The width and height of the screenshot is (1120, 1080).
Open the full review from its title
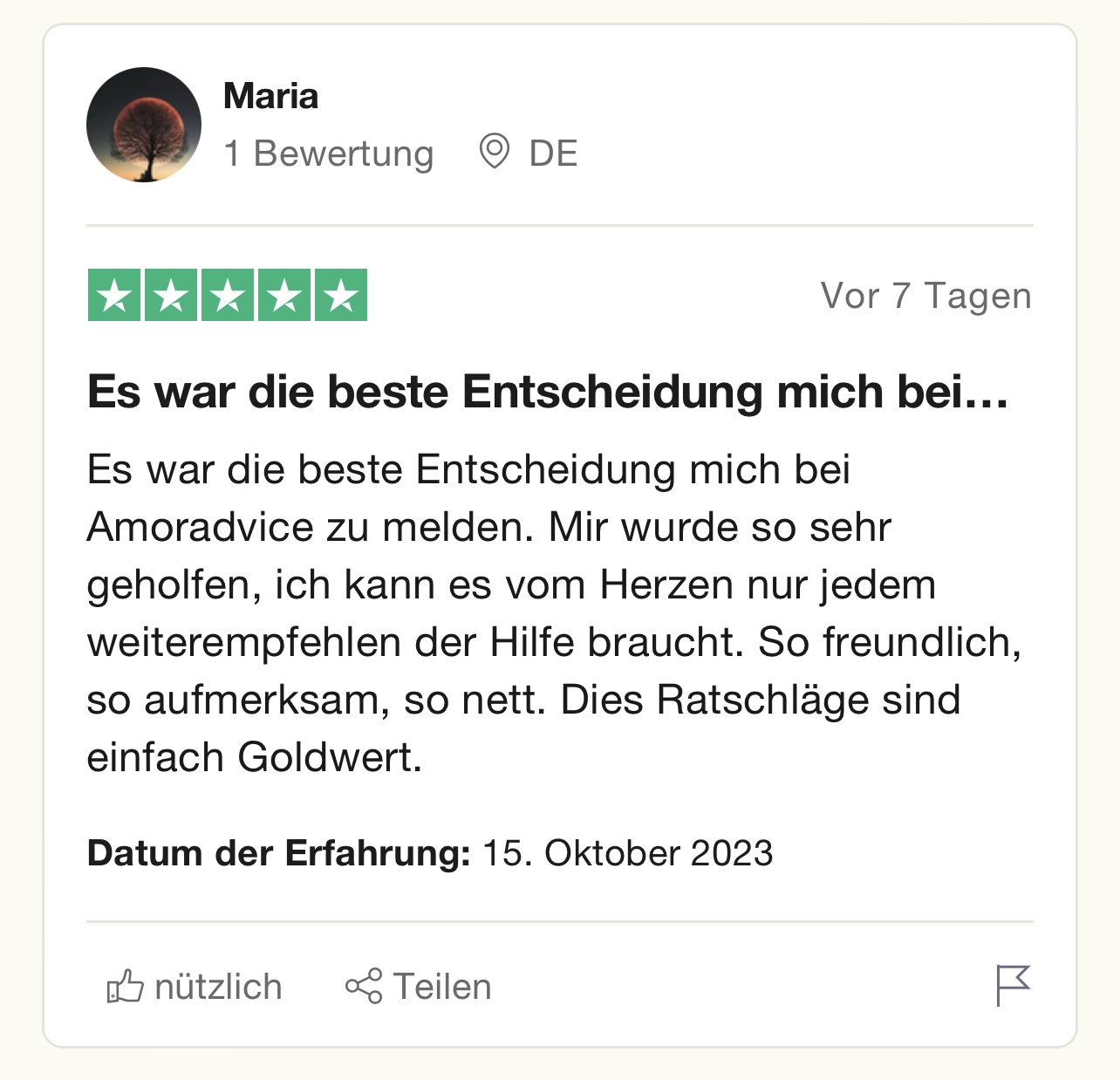tap(548, 392)
